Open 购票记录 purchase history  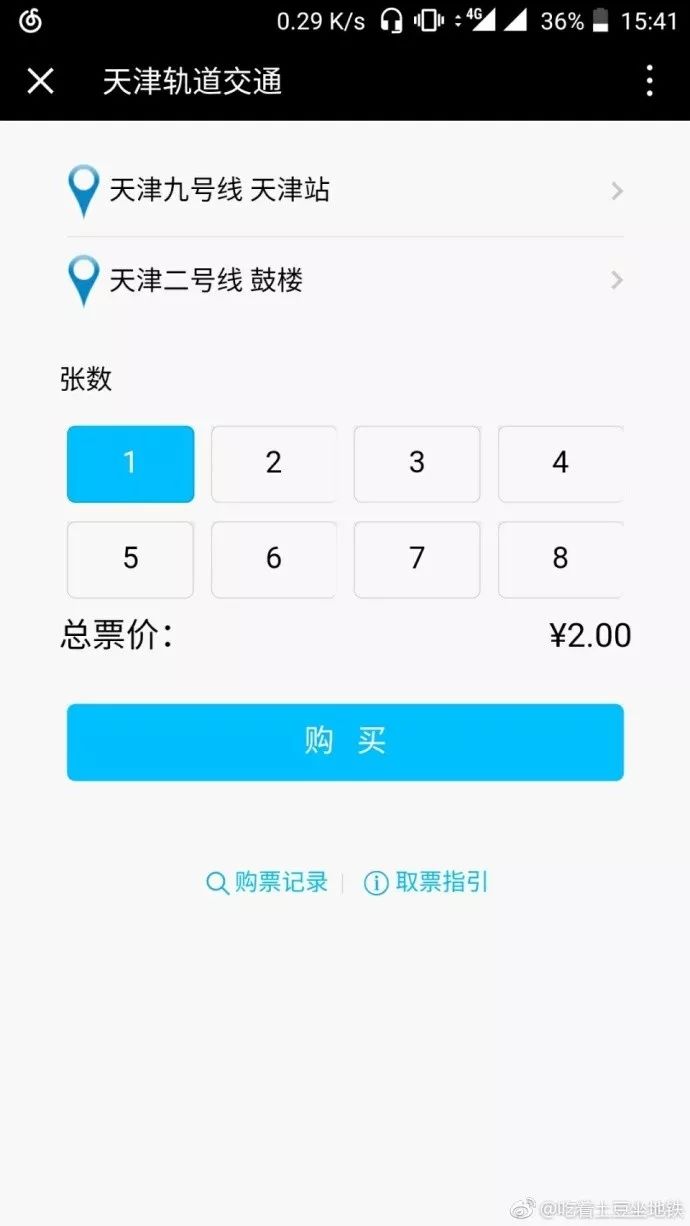[267, 882]
